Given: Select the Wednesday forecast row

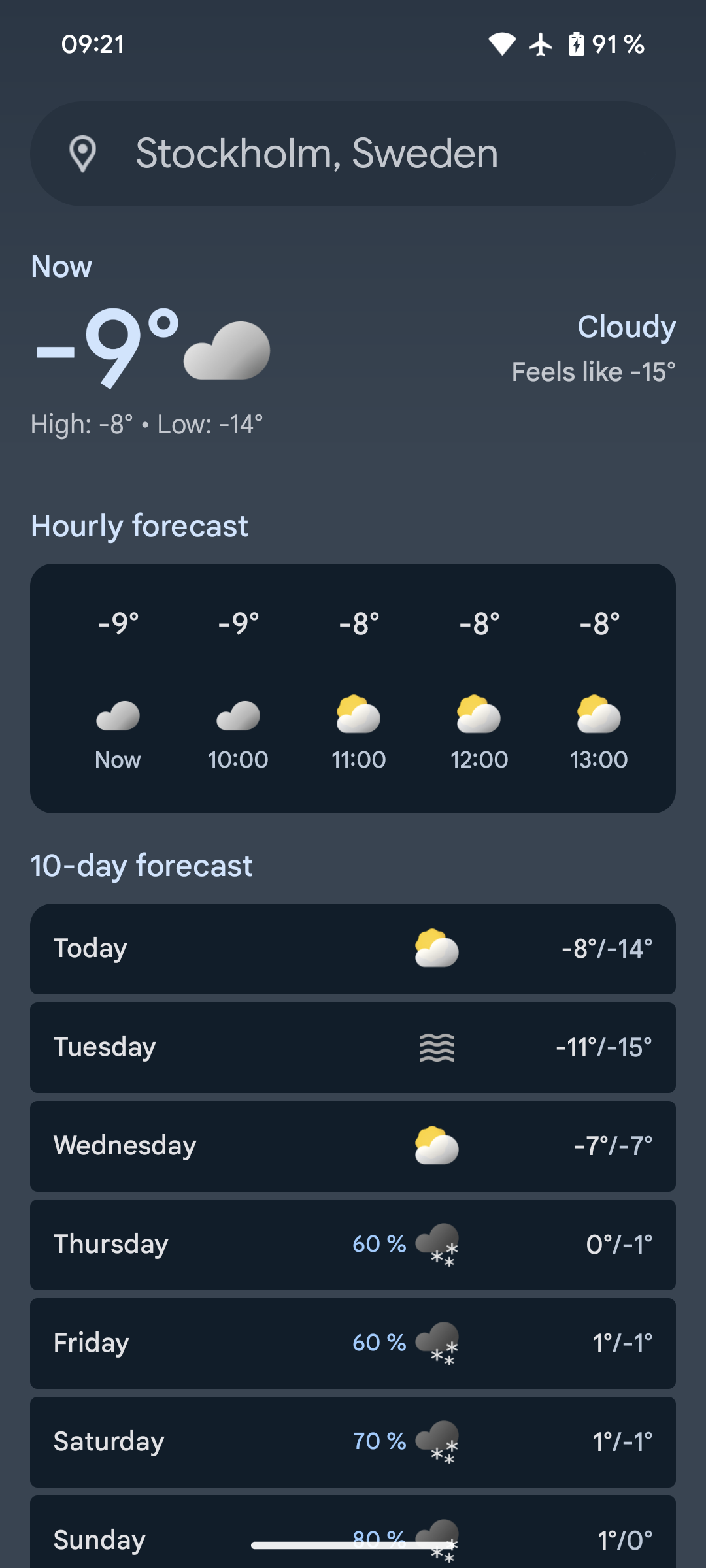Looking at the screenshot, I should tap(353, 1146).
